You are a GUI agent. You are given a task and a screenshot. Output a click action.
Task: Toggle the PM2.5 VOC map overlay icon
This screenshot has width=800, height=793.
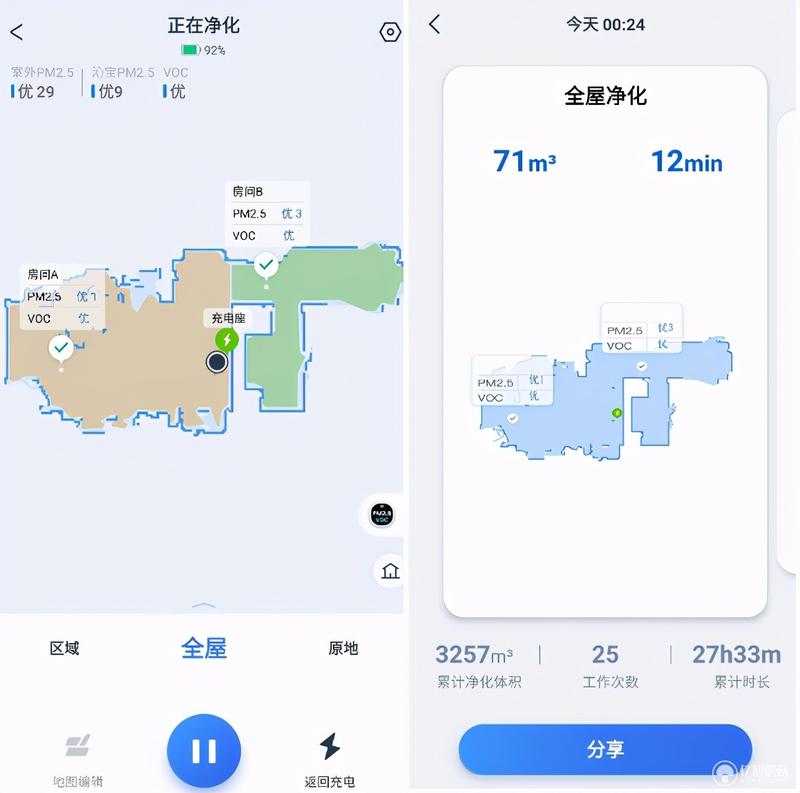coord(382,515)
